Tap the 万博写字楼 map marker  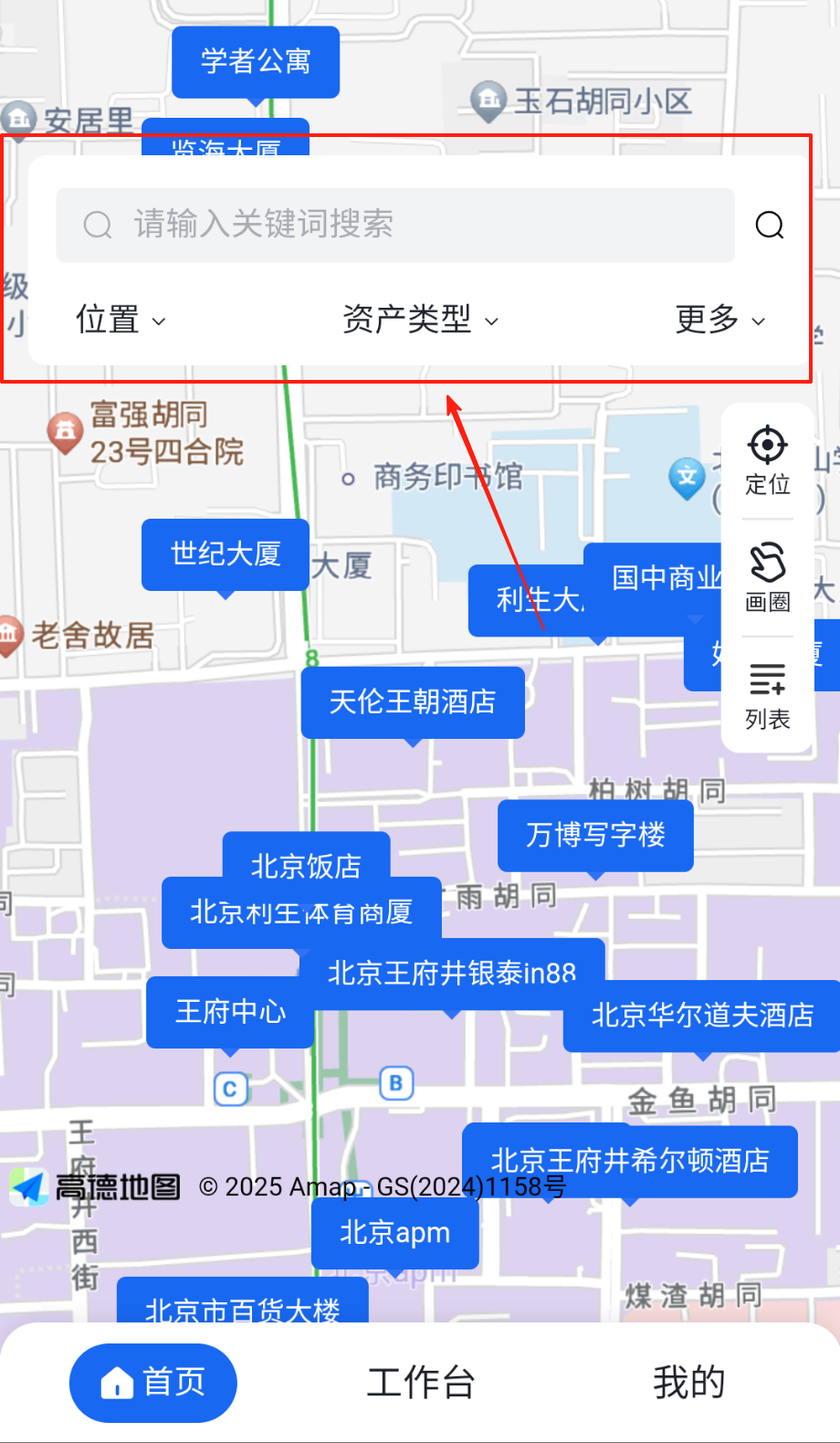[x=595, y=834]
